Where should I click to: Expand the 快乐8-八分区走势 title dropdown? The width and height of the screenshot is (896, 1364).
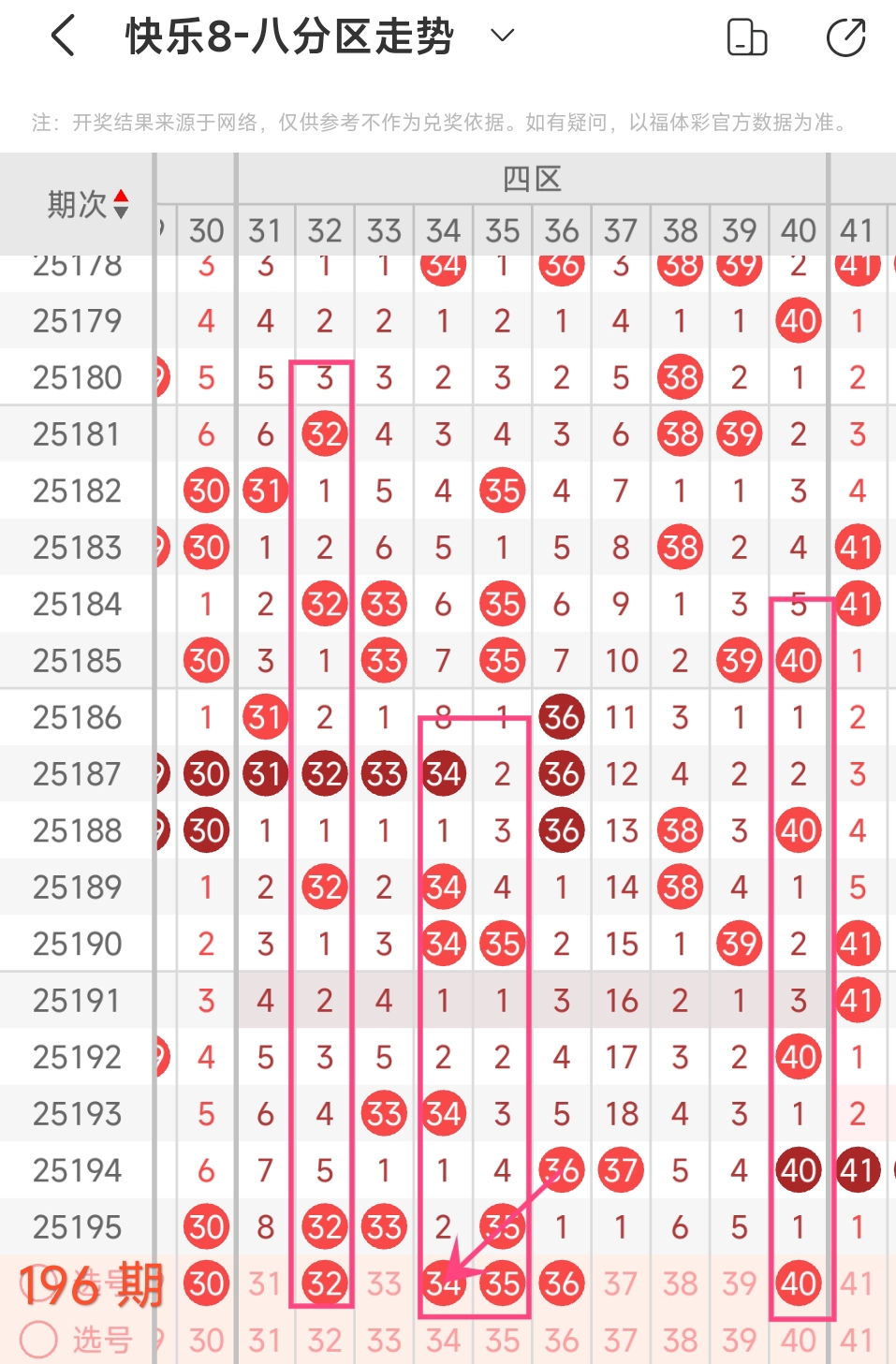click(503, 37)
